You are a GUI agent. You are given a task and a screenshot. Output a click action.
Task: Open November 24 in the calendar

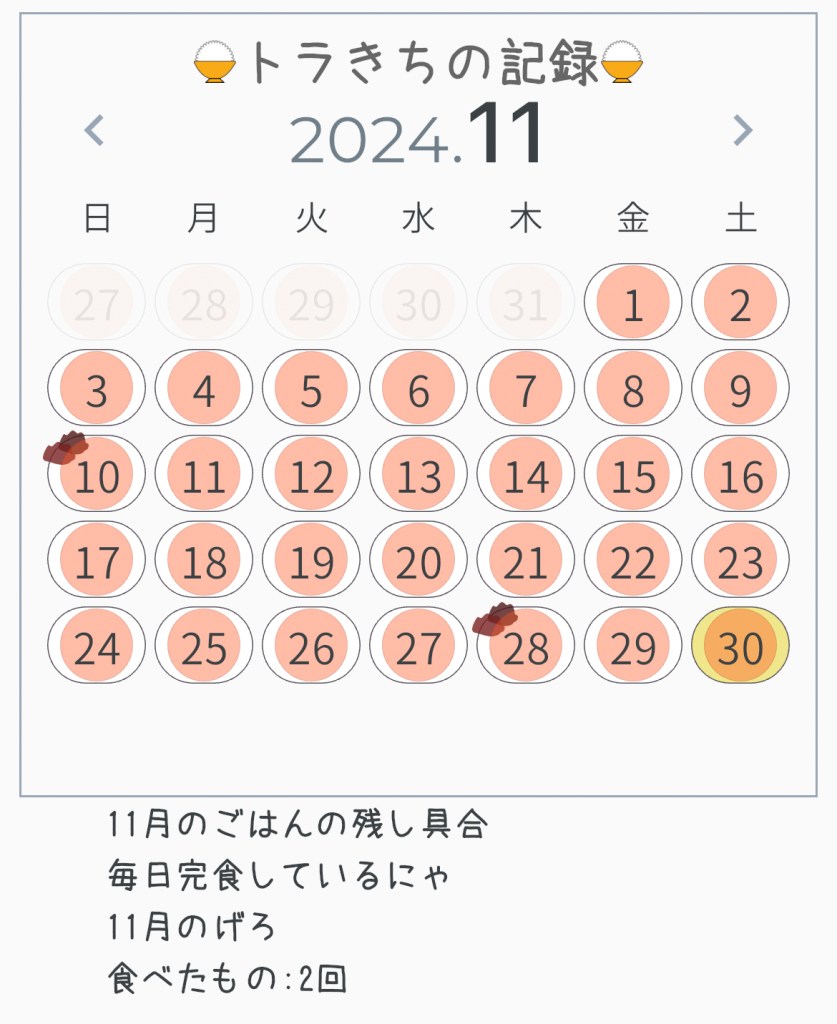(x=97, y=648)
